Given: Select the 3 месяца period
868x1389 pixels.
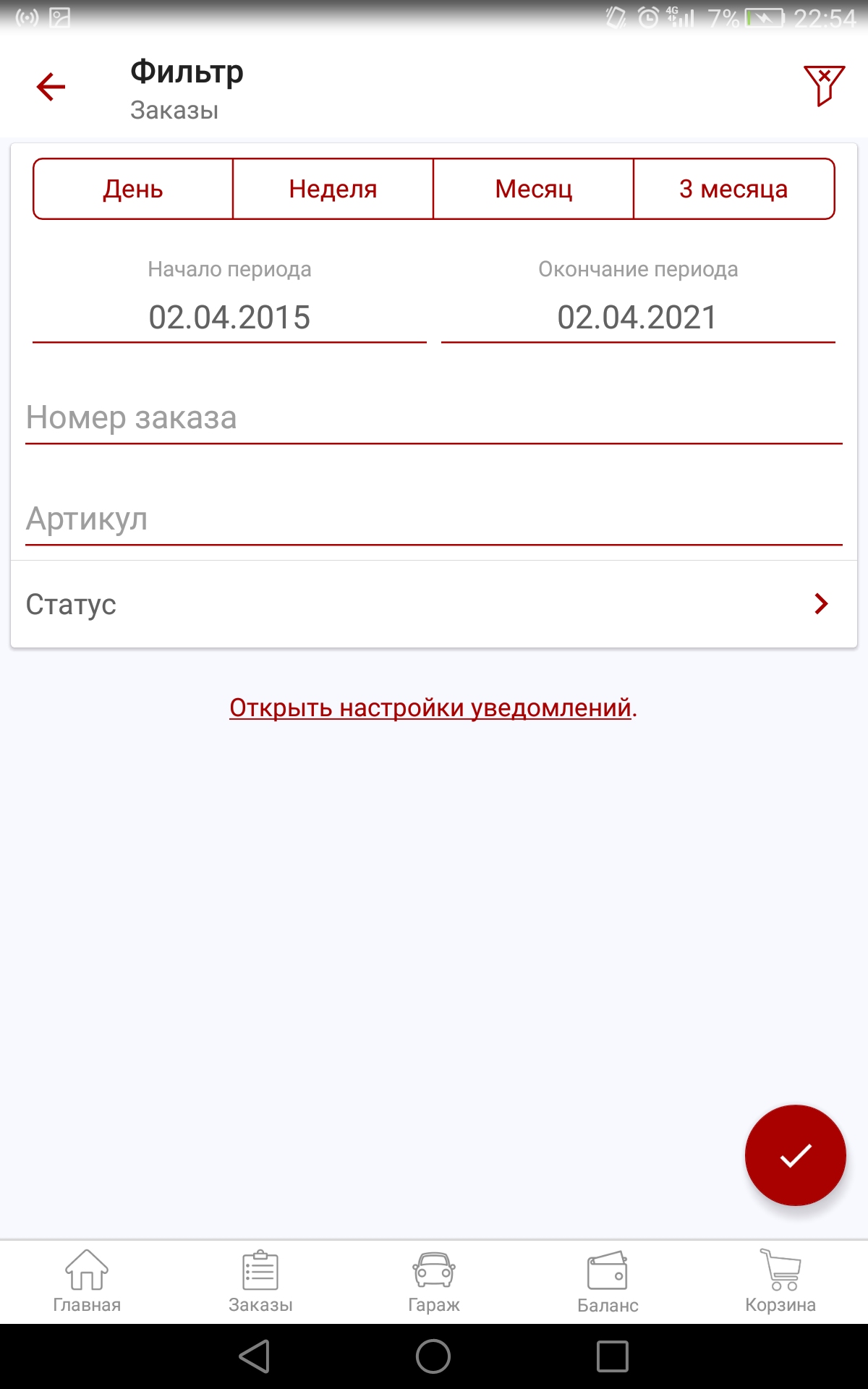Looking at the screenshot, I should tap(733, 189).
